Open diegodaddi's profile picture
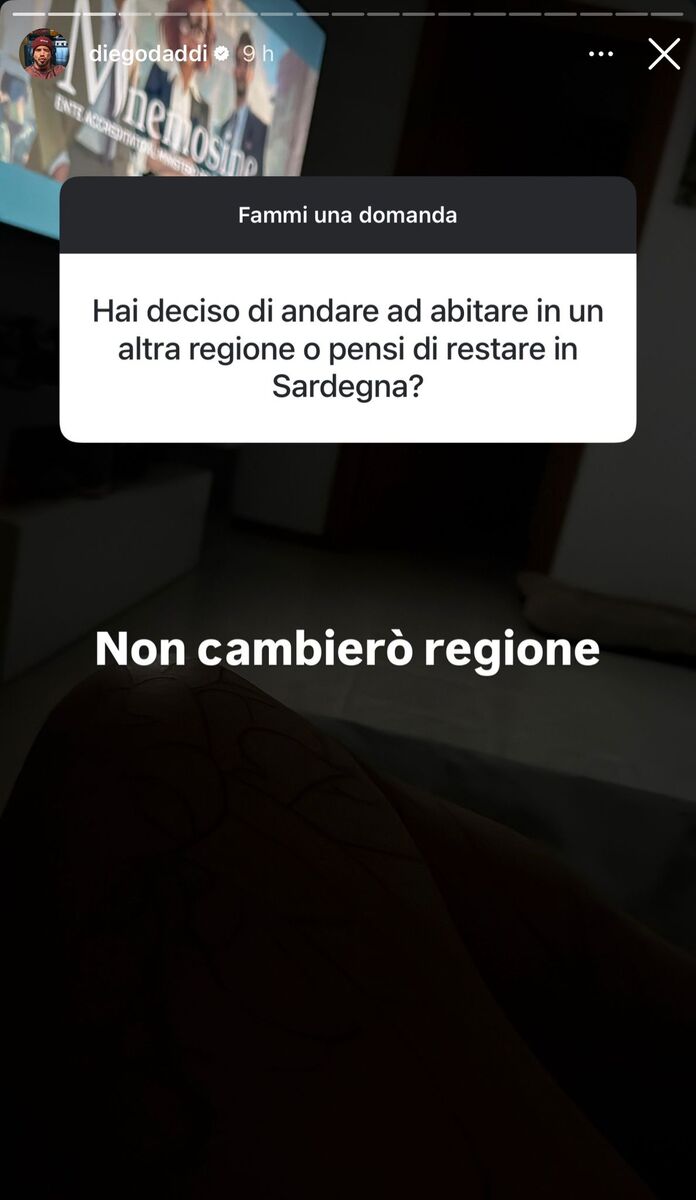This screenshot has height=1200, width=696. coord(45,54)
